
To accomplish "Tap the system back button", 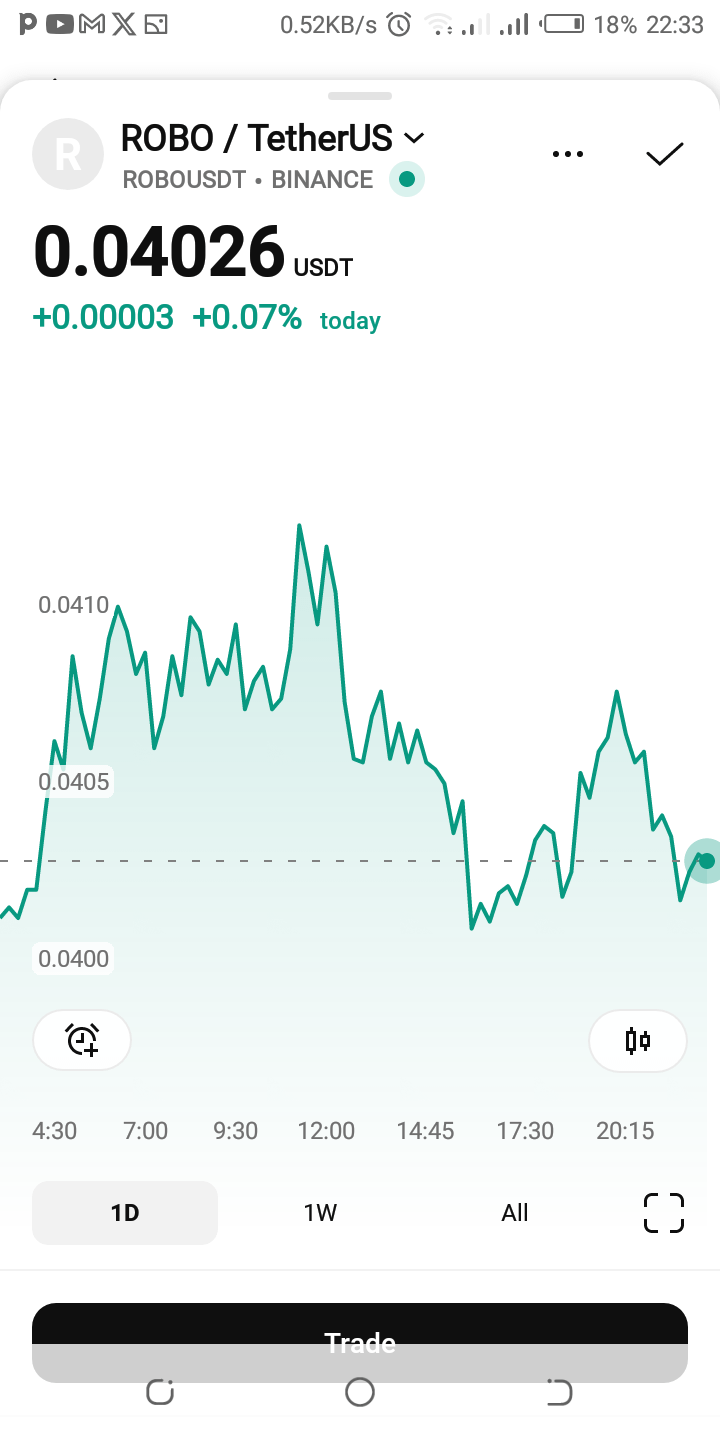I will coord(559,1392).
